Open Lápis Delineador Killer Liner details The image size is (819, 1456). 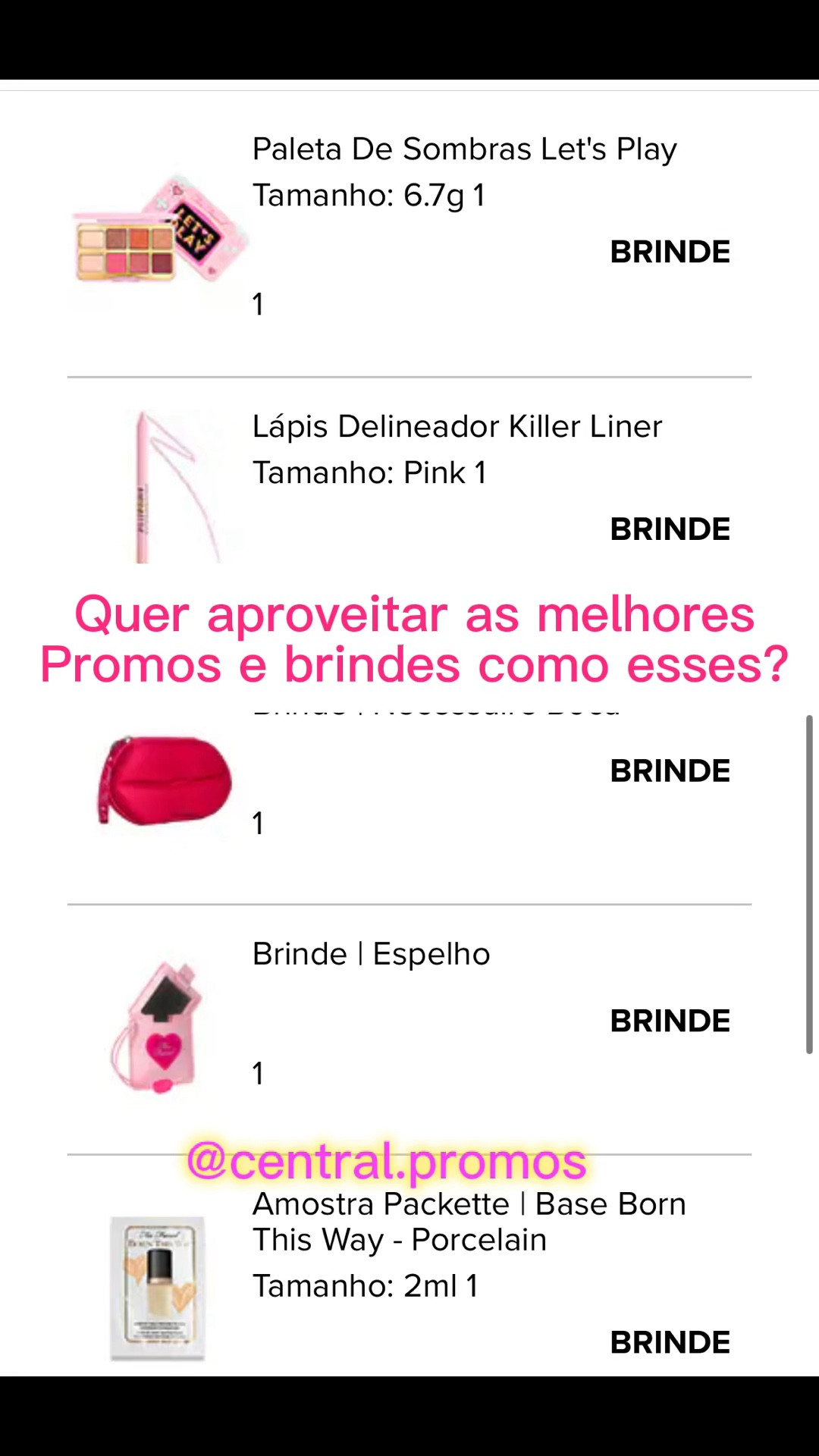pyautogui.click(x=457, y=425)
